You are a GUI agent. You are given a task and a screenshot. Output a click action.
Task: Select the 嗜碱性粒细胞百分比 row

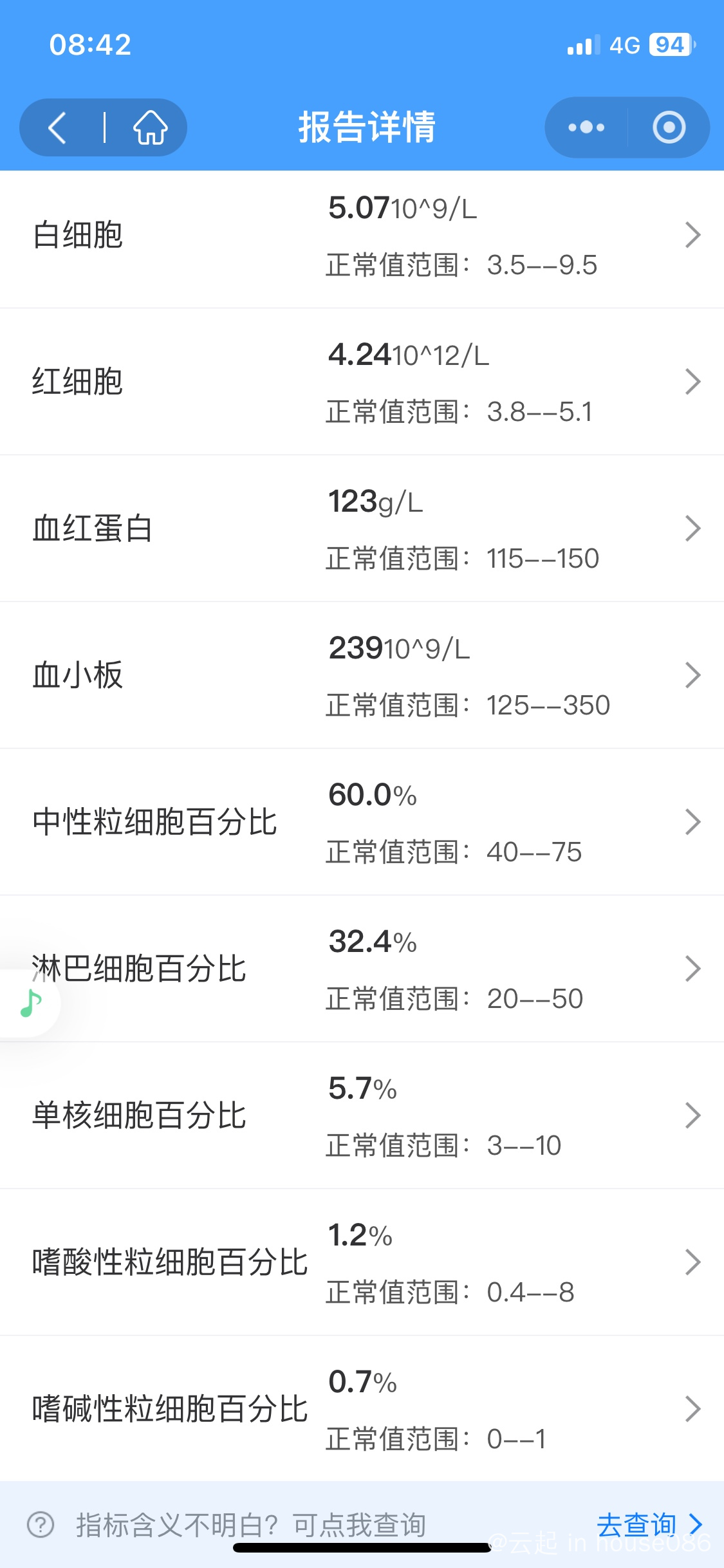click(x=362, y=1409)
